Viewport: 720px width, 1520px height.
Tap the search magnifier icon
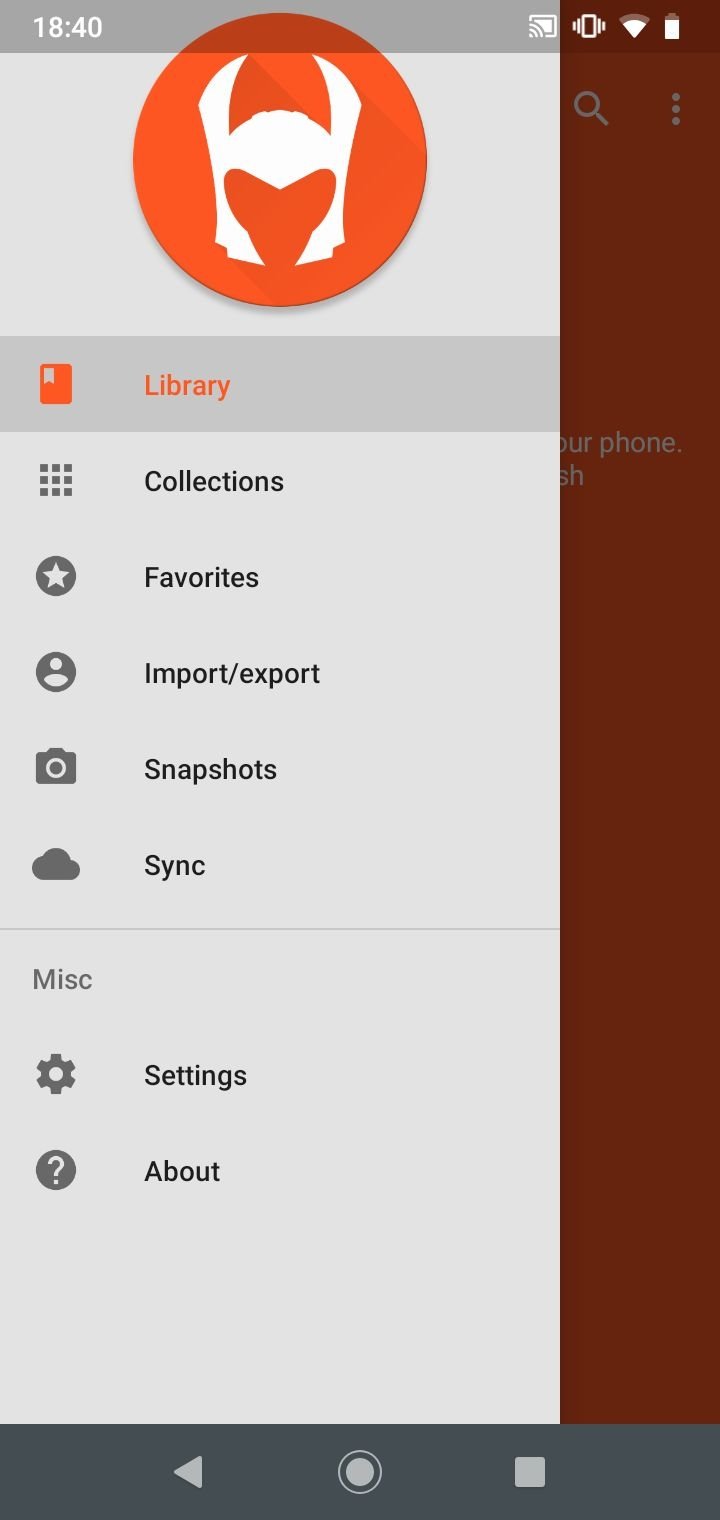(591, 108)
